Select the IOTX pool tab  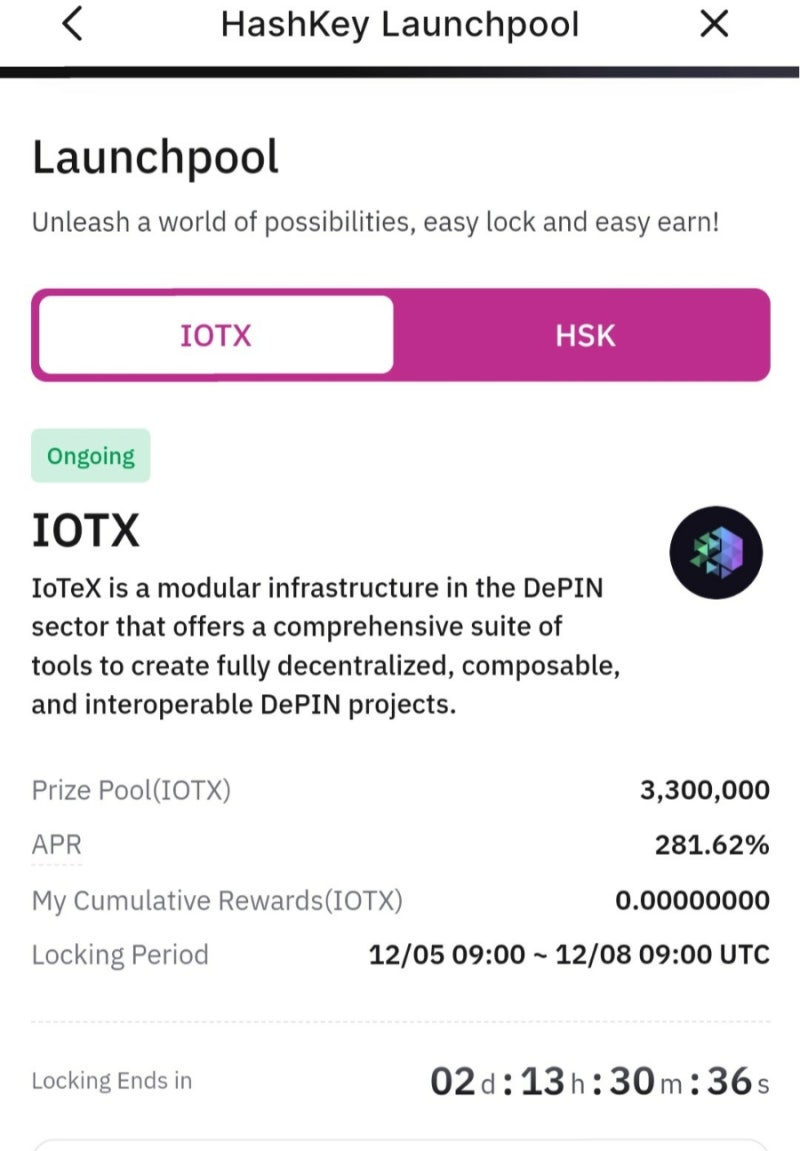215,335
